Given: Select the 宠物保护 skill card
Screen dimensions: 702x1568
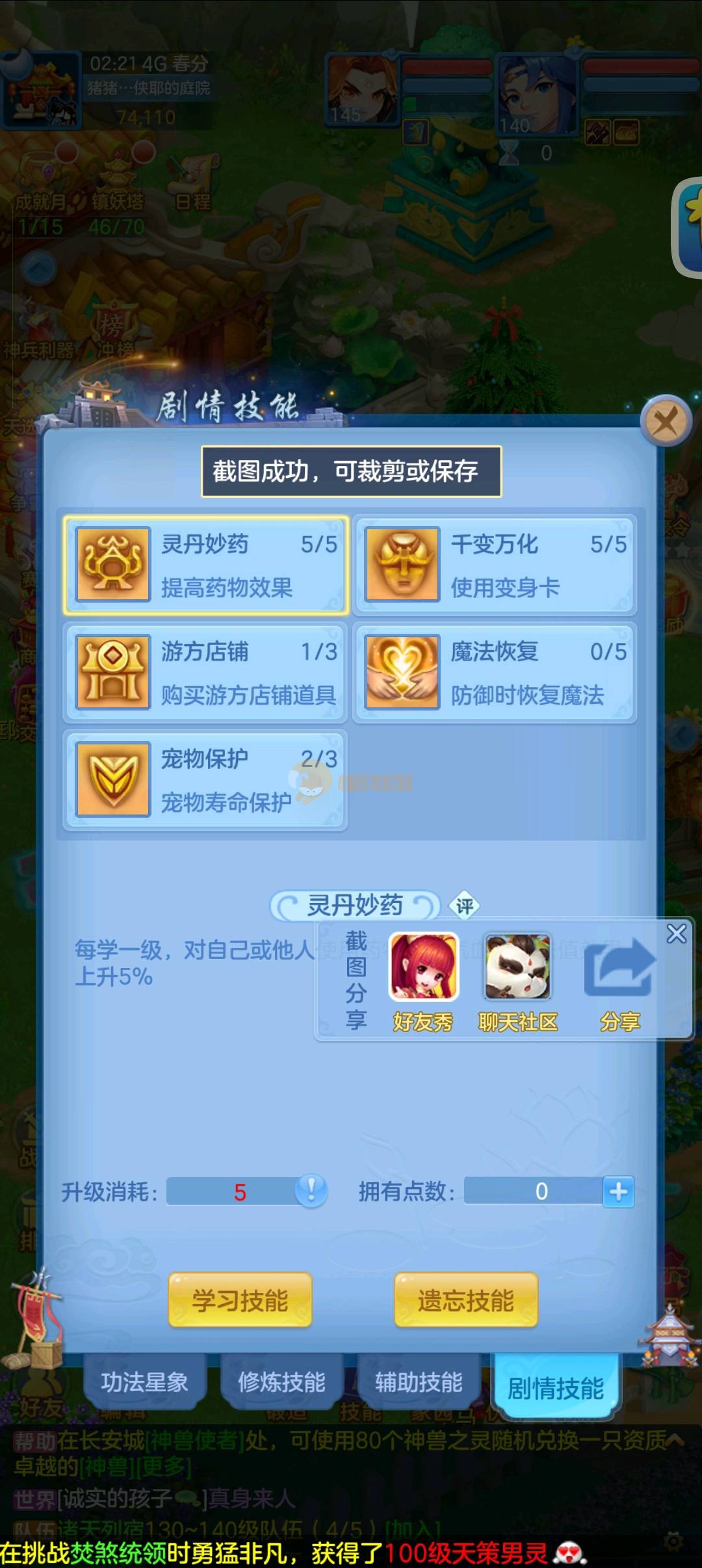Looking at the screenshot, I should click(205, 779).
